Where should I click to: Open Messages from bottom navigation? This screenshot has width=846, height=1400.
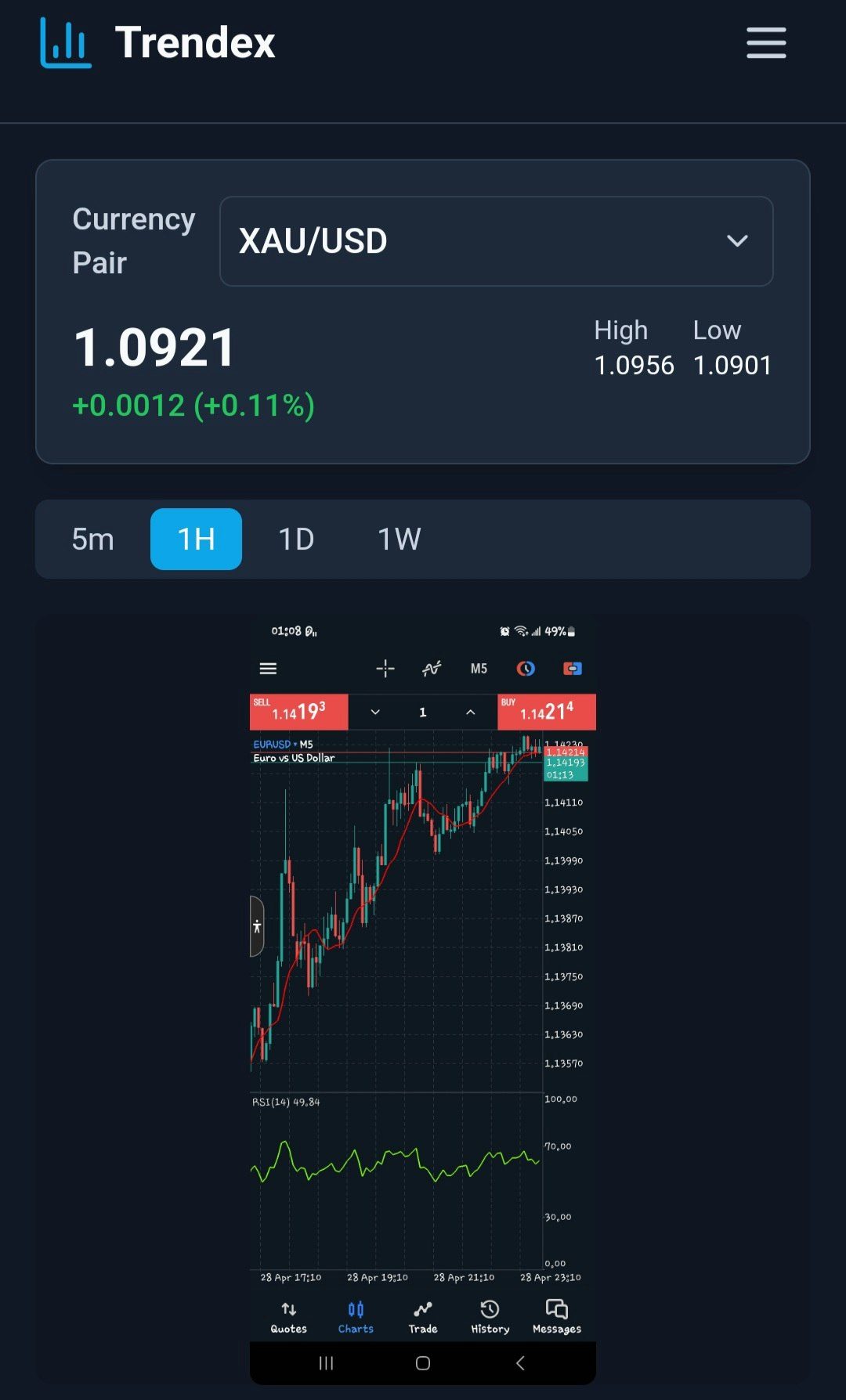pyautogui.click(x=556, y=1315)
